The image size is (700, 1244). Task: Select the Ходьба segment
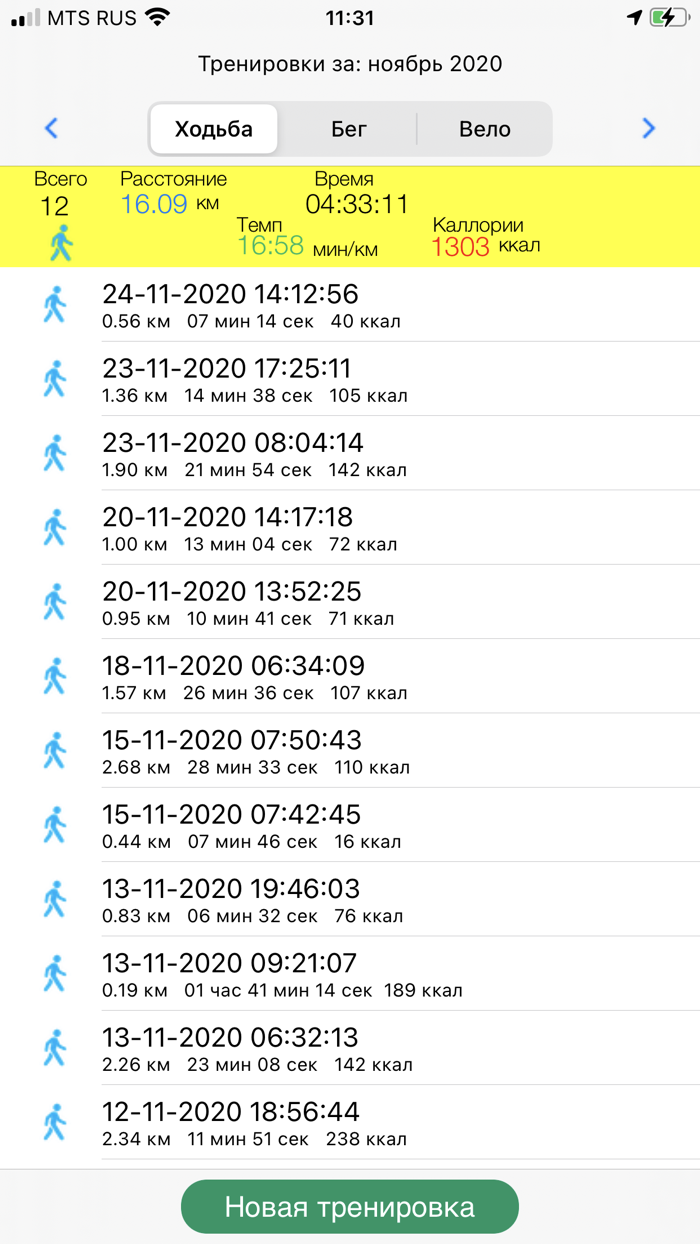click(x=214, y=129)
